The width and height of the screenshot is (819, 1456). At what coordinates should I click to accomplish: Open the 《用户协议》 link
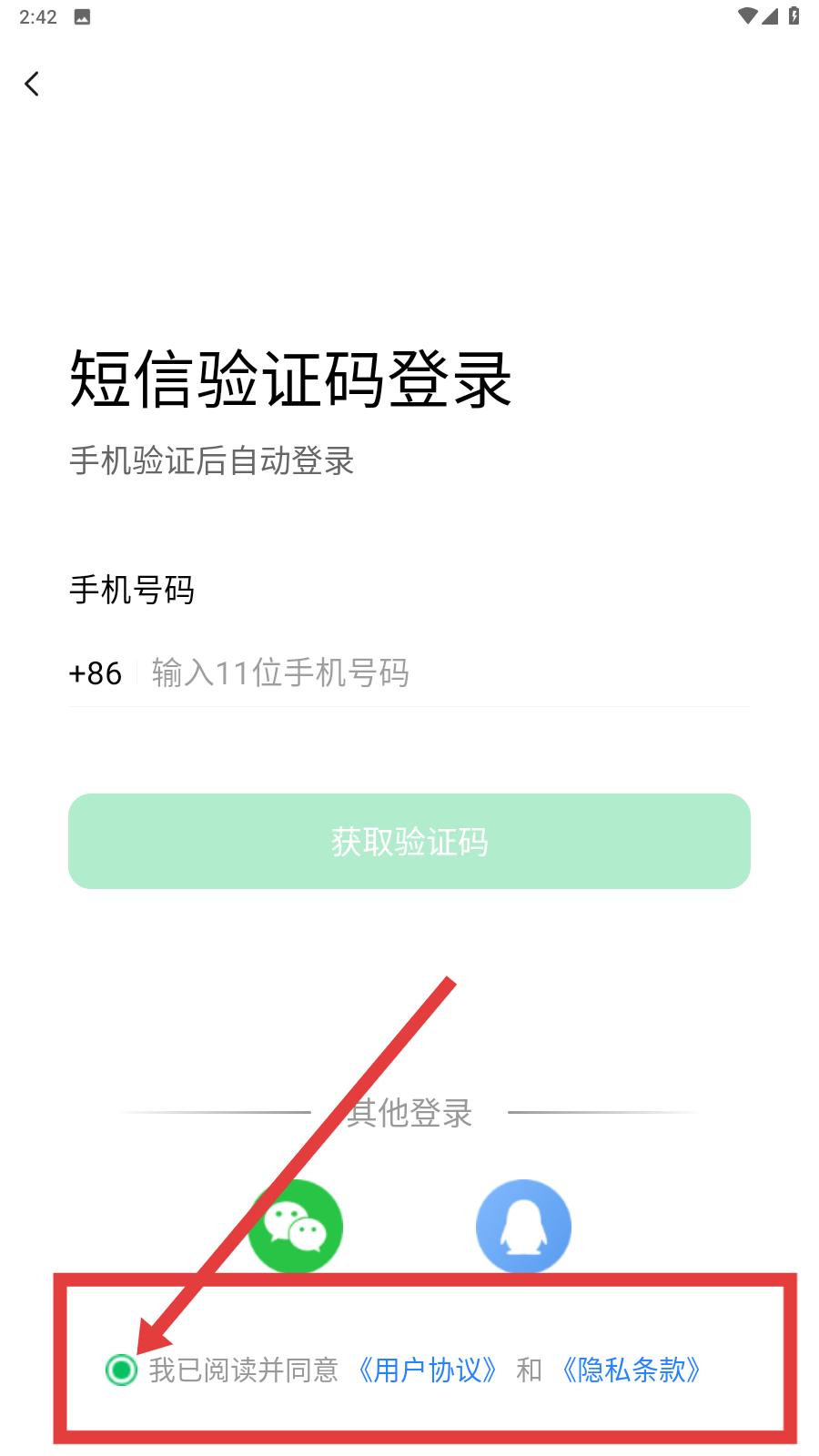pos(428,1370)
